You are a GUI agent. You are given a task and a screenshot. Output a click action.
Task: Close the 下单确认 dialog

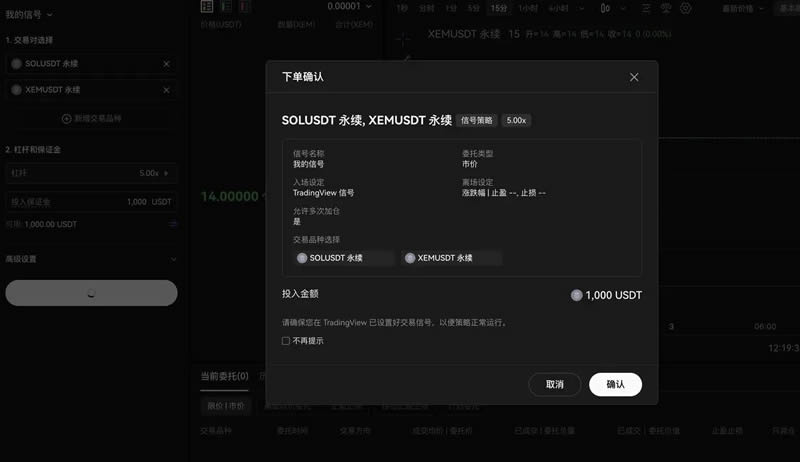point(634,77)
